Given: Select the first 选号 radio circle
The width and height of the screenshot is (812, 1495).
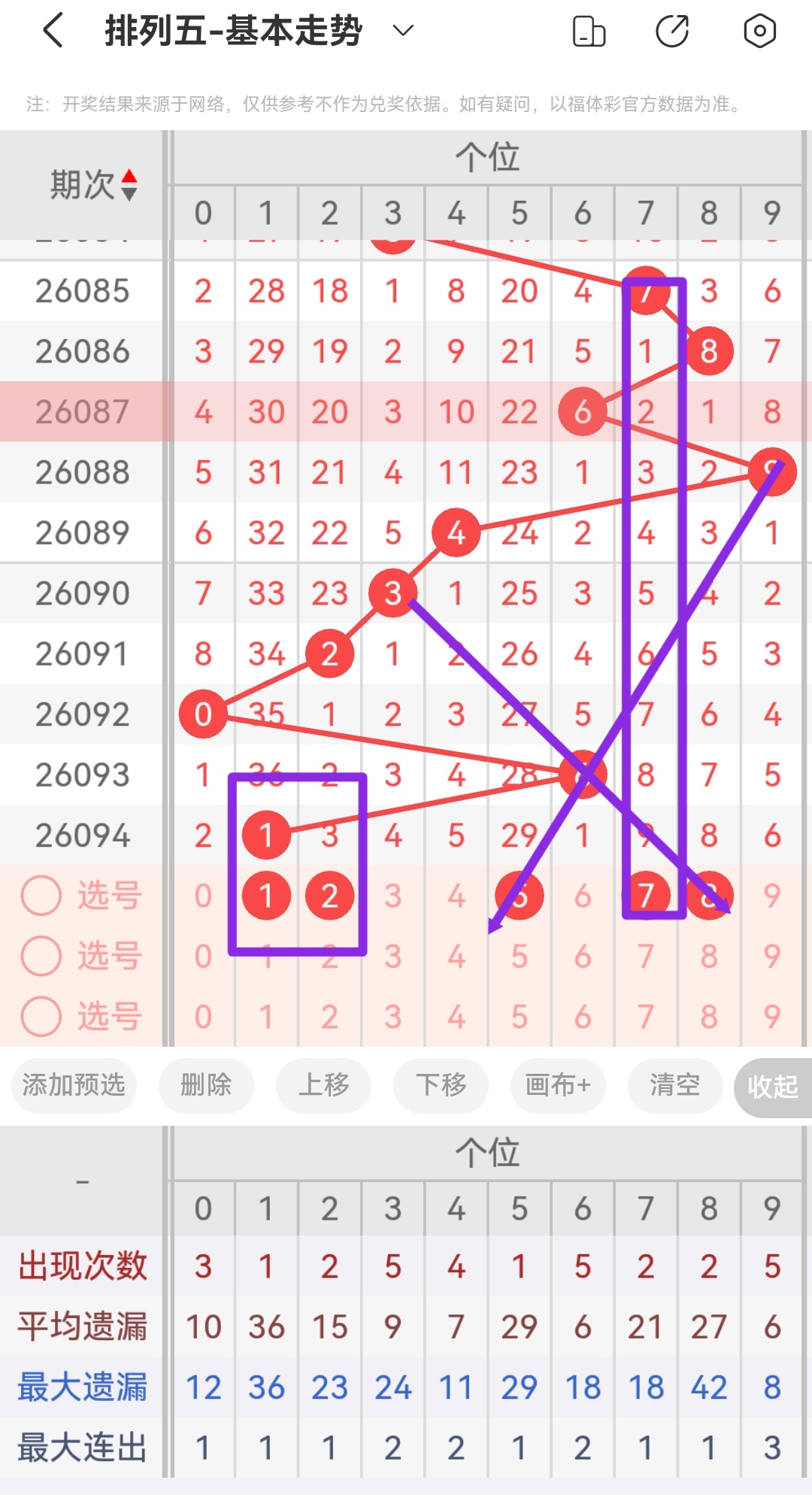Looking at the screenshot, I should (x=41, y=895).
